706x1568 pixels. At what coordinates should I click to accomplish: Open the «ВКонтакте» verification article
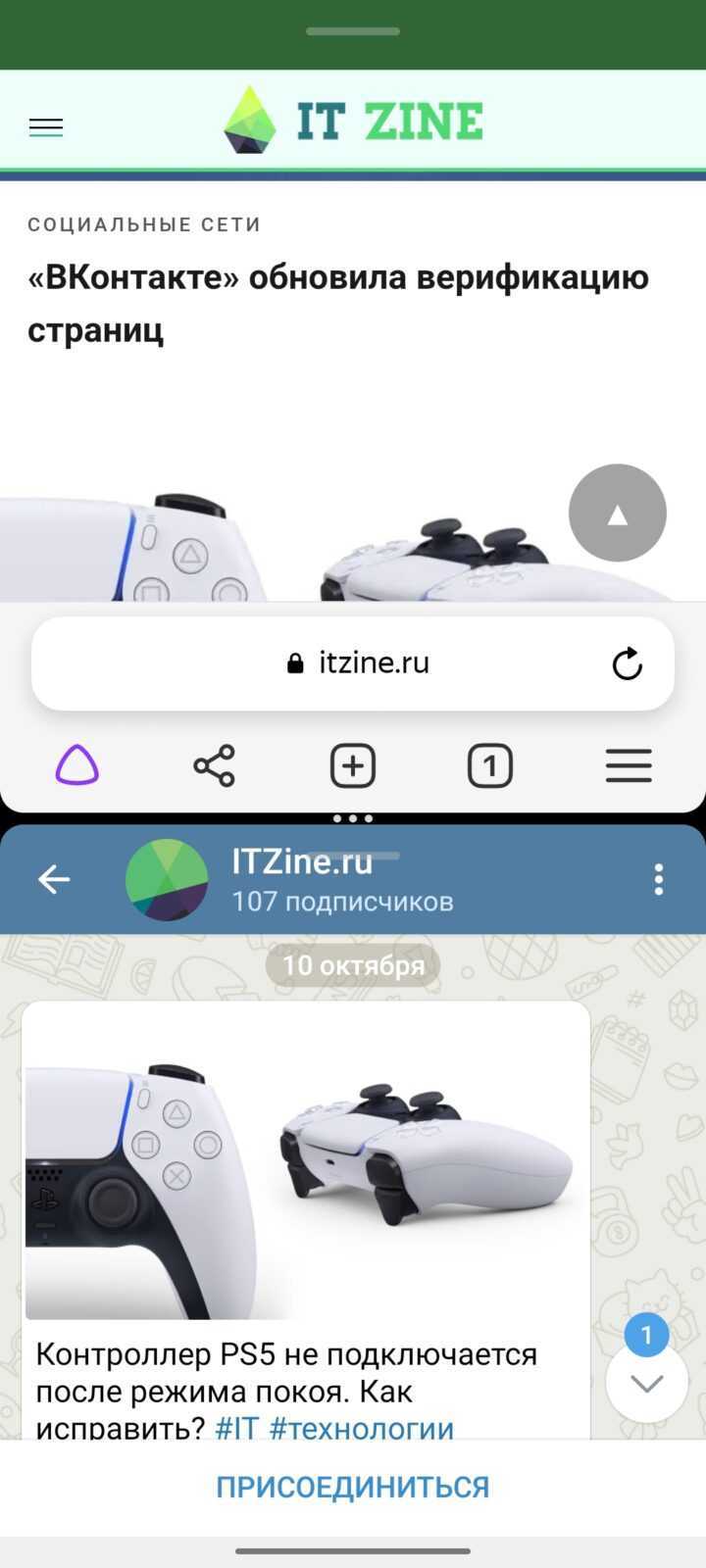(x=337, y=303)
